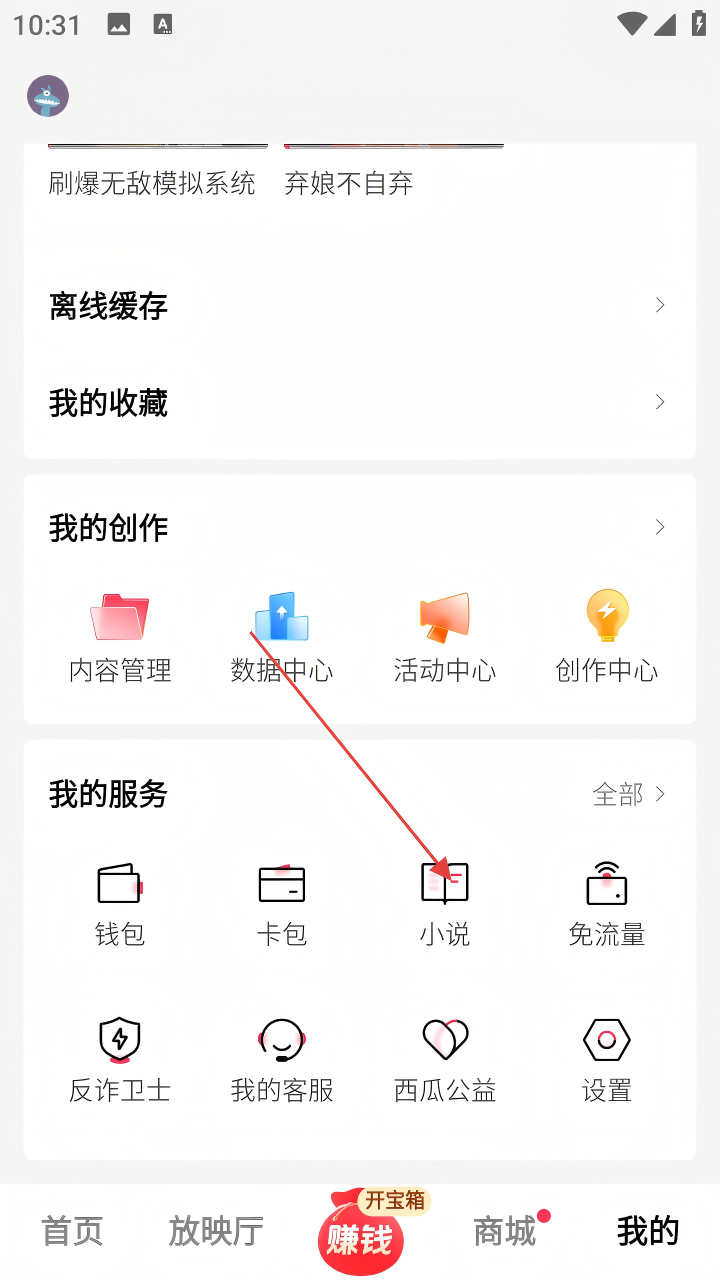
Task: Open 离线缓存 row
Action: [x=359, y=305]
